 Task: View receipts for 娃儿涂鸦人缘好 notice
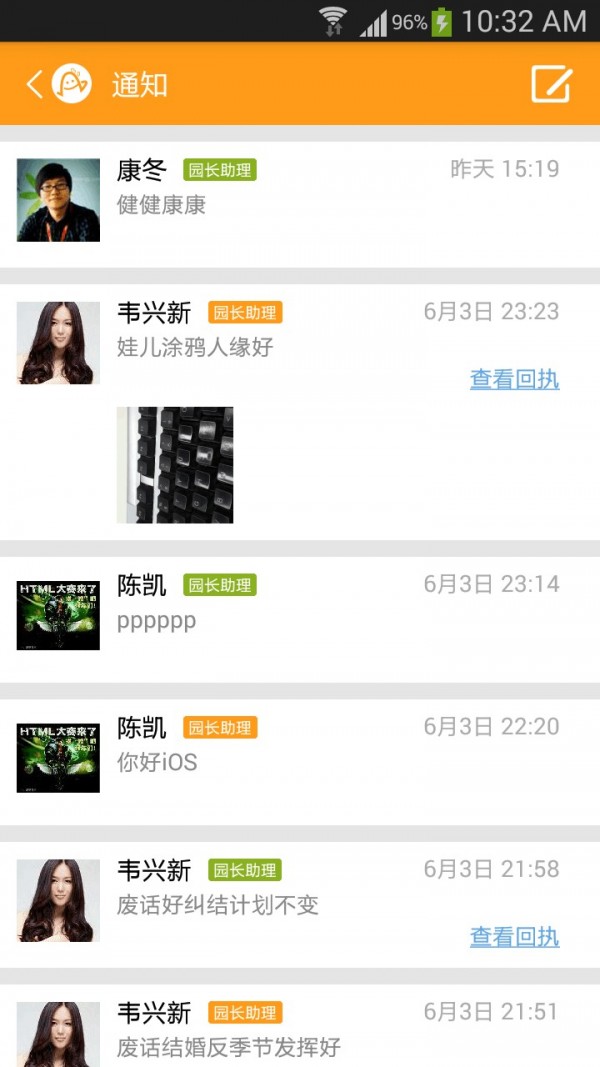point(514,380)
